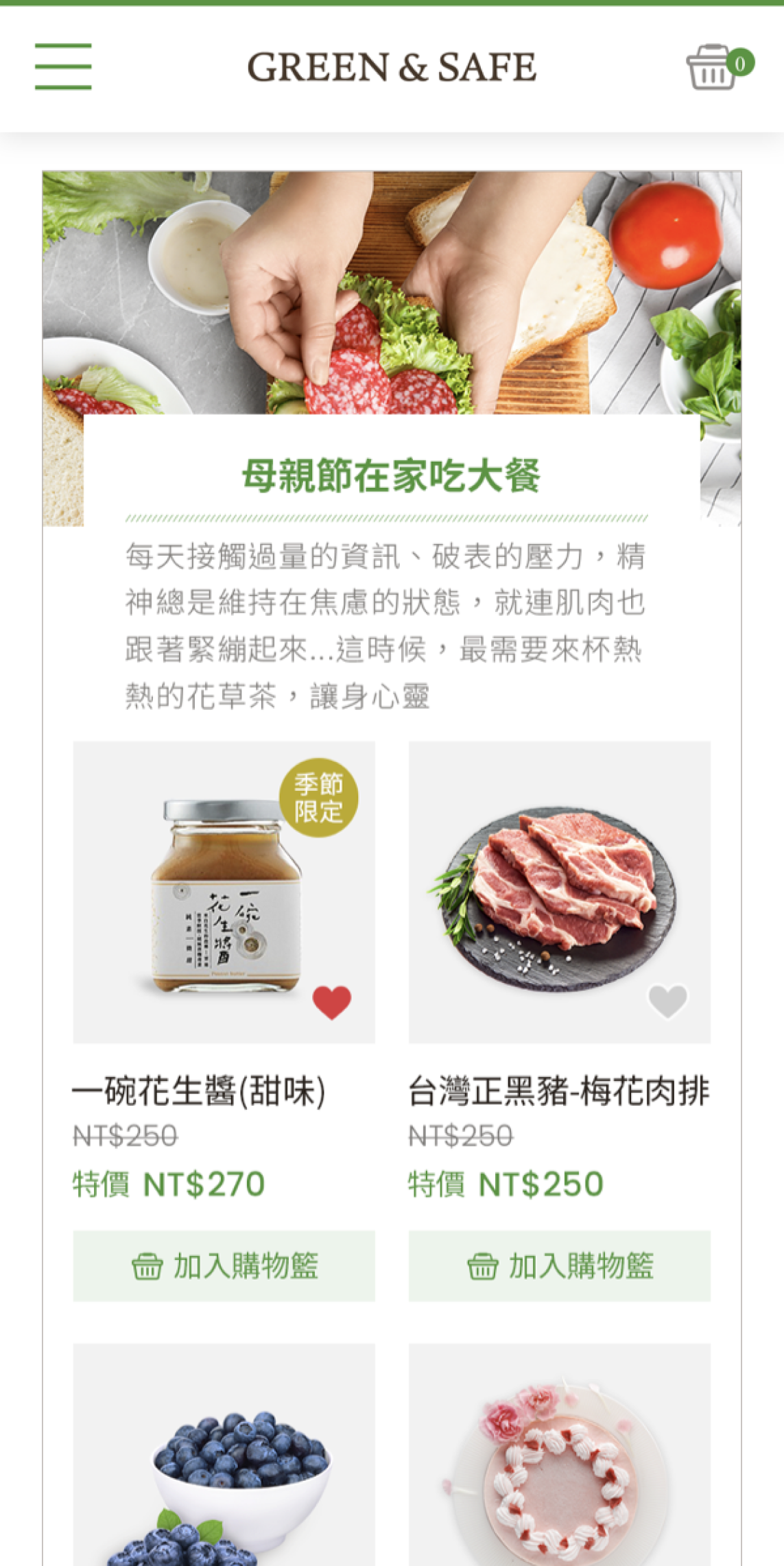Unfavorite 一碗花生醬(甜味) with the red heart

point(331,1002)
